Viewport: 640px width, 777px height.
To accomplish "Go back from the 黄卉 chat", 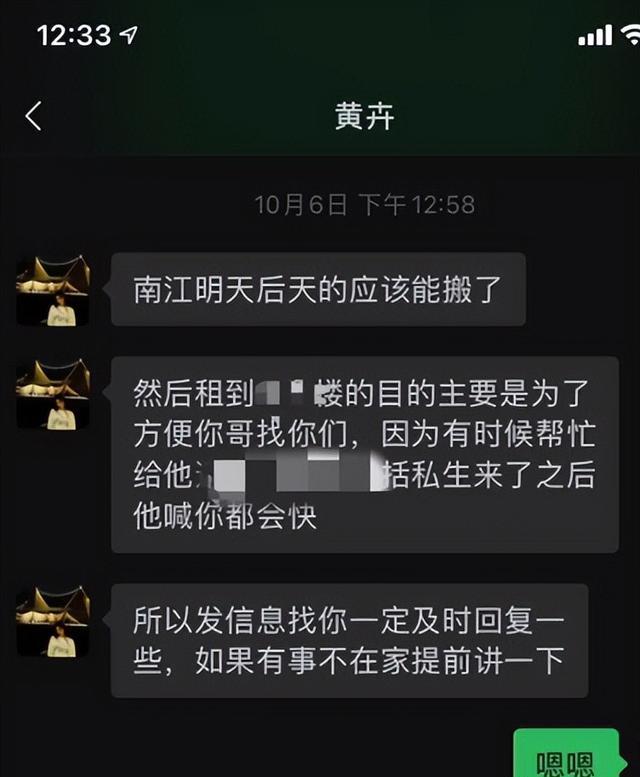I will pyautogui.click(x=34, y=116).
